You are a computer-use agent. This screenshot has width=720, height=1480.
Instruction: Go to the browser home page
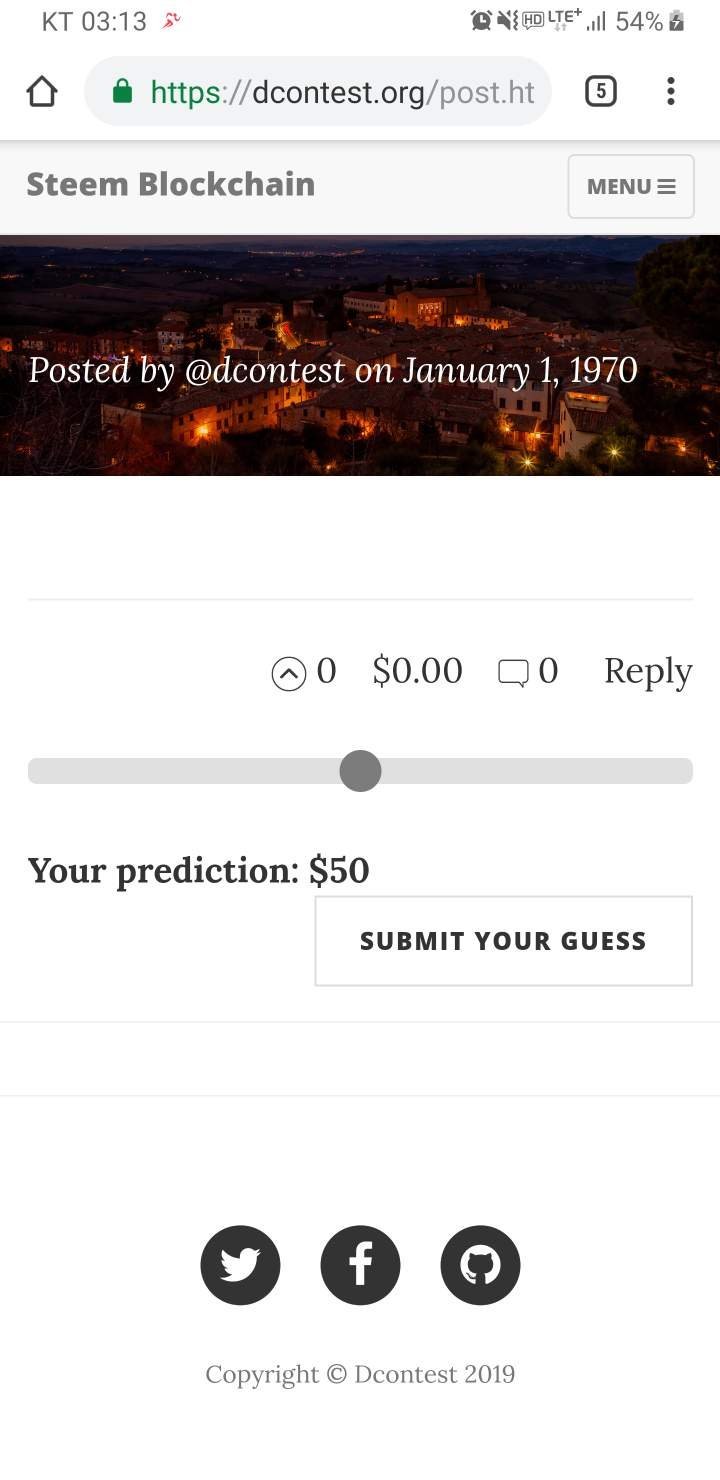pos(42,92)
